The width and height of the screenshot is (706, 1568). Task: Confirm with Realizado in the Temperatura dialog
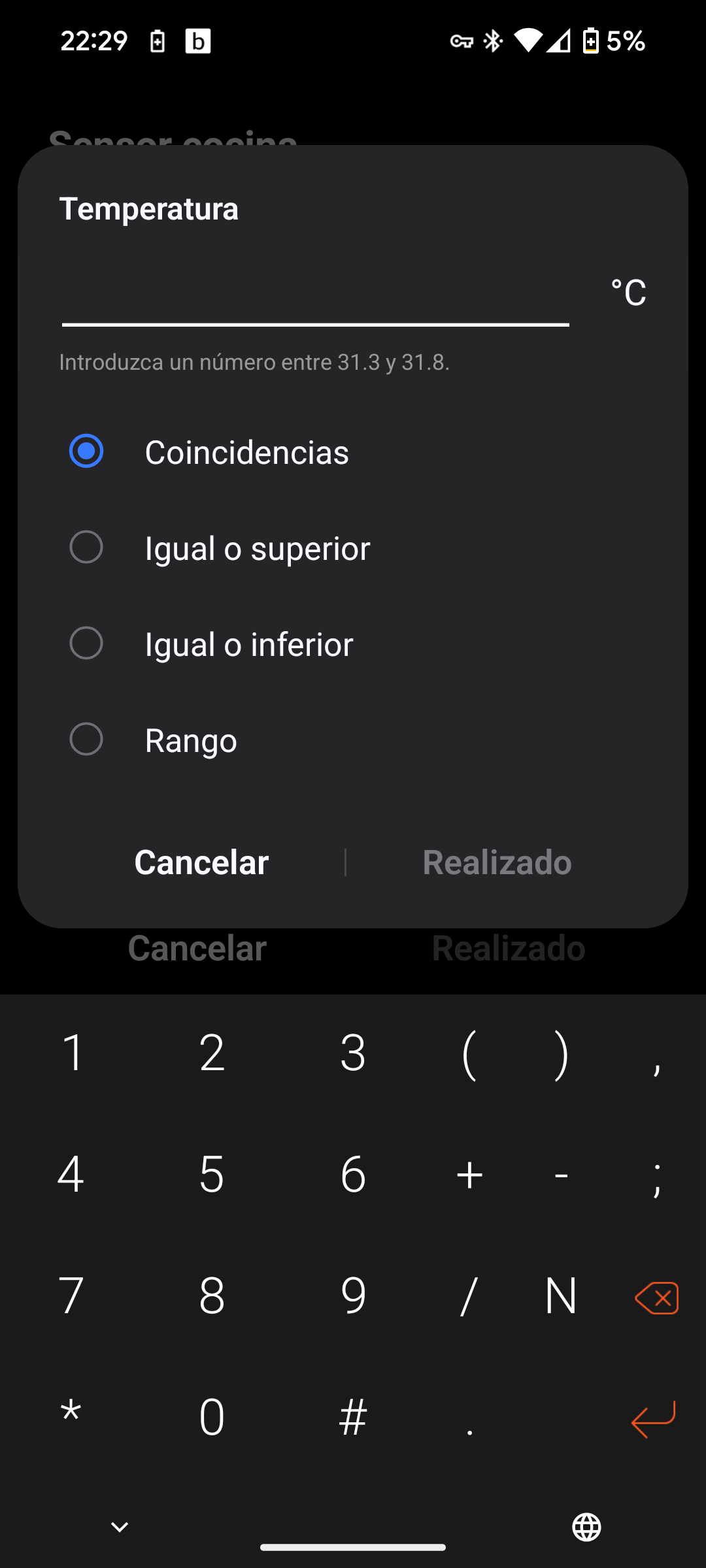497,862
